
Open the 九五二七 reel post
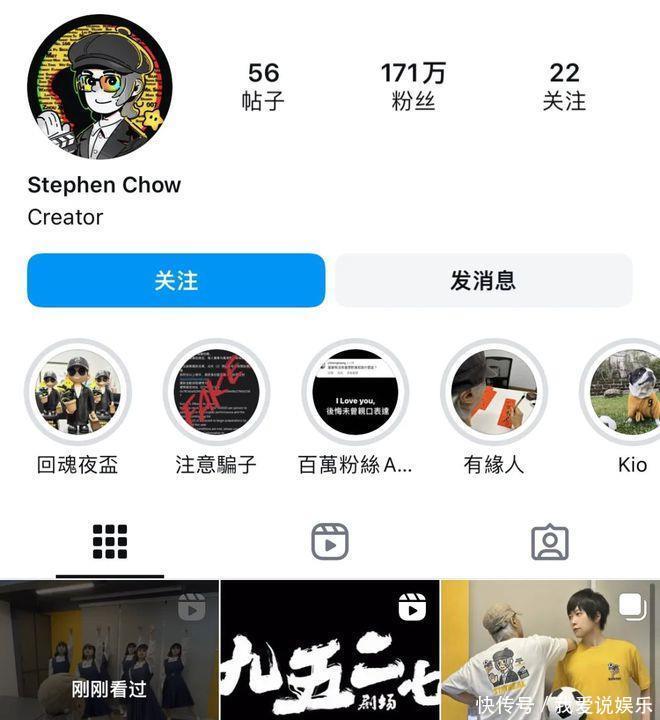330,651
